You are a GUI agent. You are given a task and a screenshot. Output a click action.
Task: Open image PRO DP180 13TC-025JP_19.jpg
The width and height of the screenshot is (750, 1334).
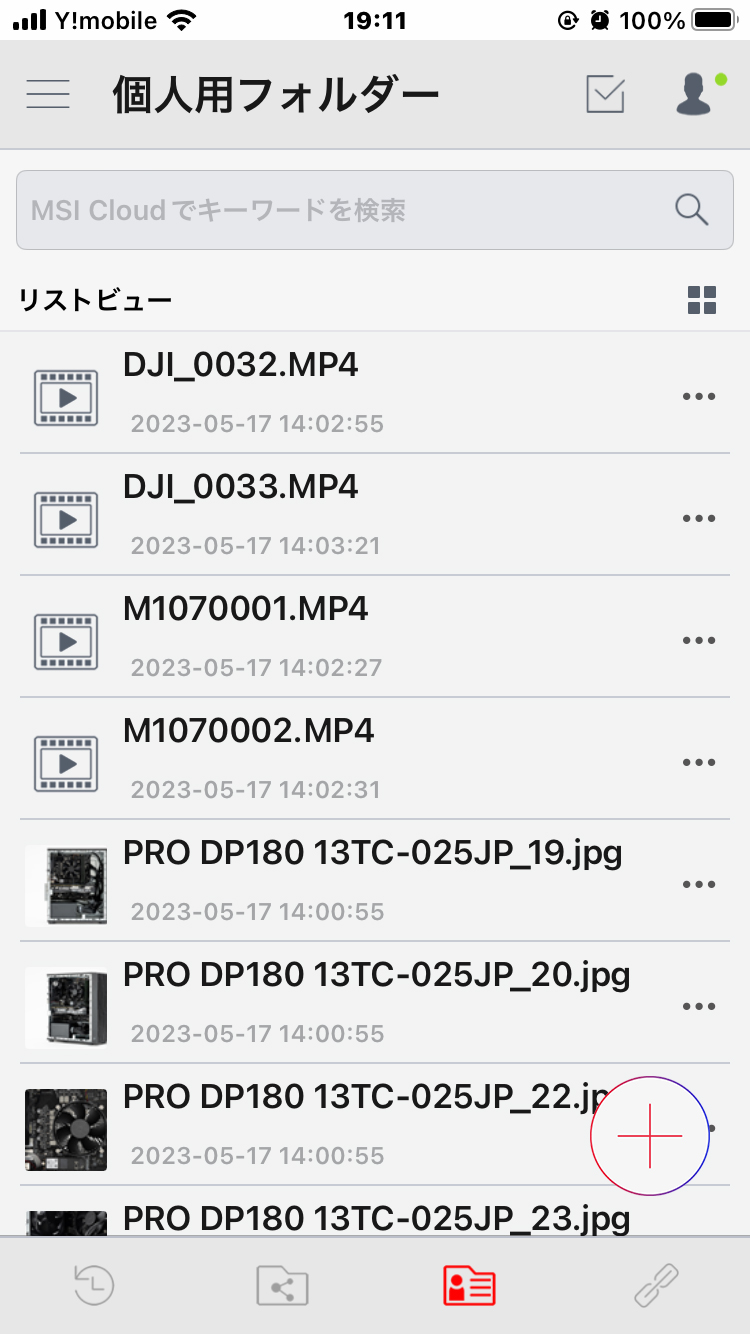372,854
